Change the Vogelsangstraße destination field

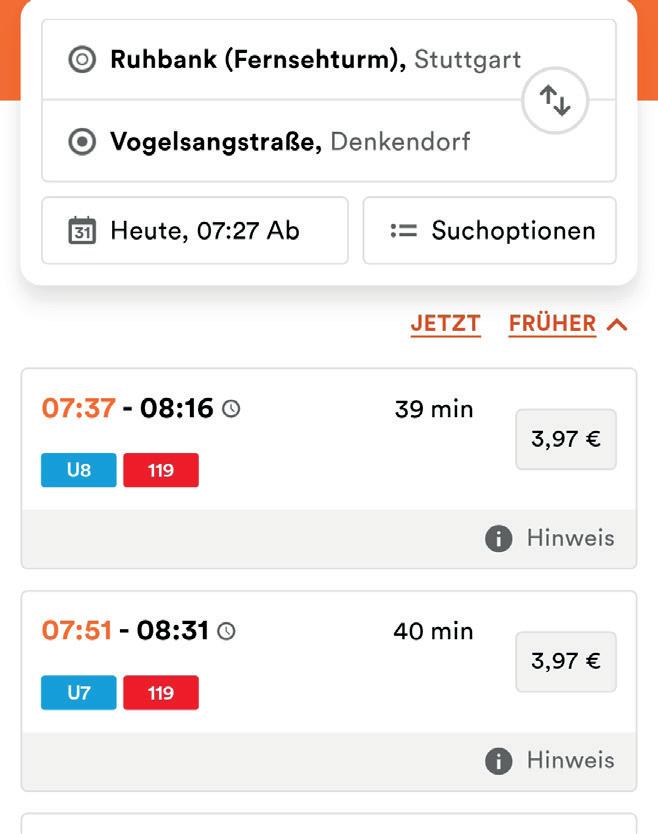coord(290,142)
